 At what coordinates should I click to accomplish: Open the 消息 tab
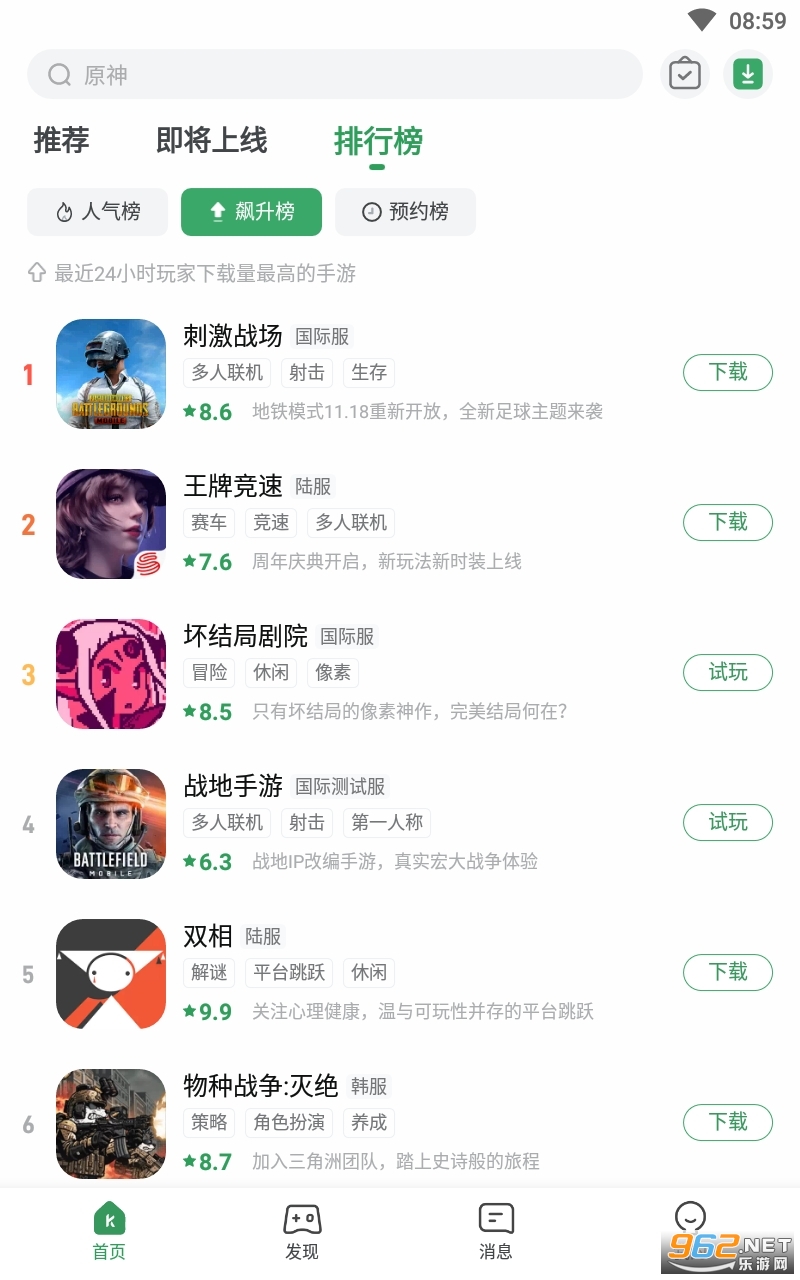click(x=496, y=1232)
